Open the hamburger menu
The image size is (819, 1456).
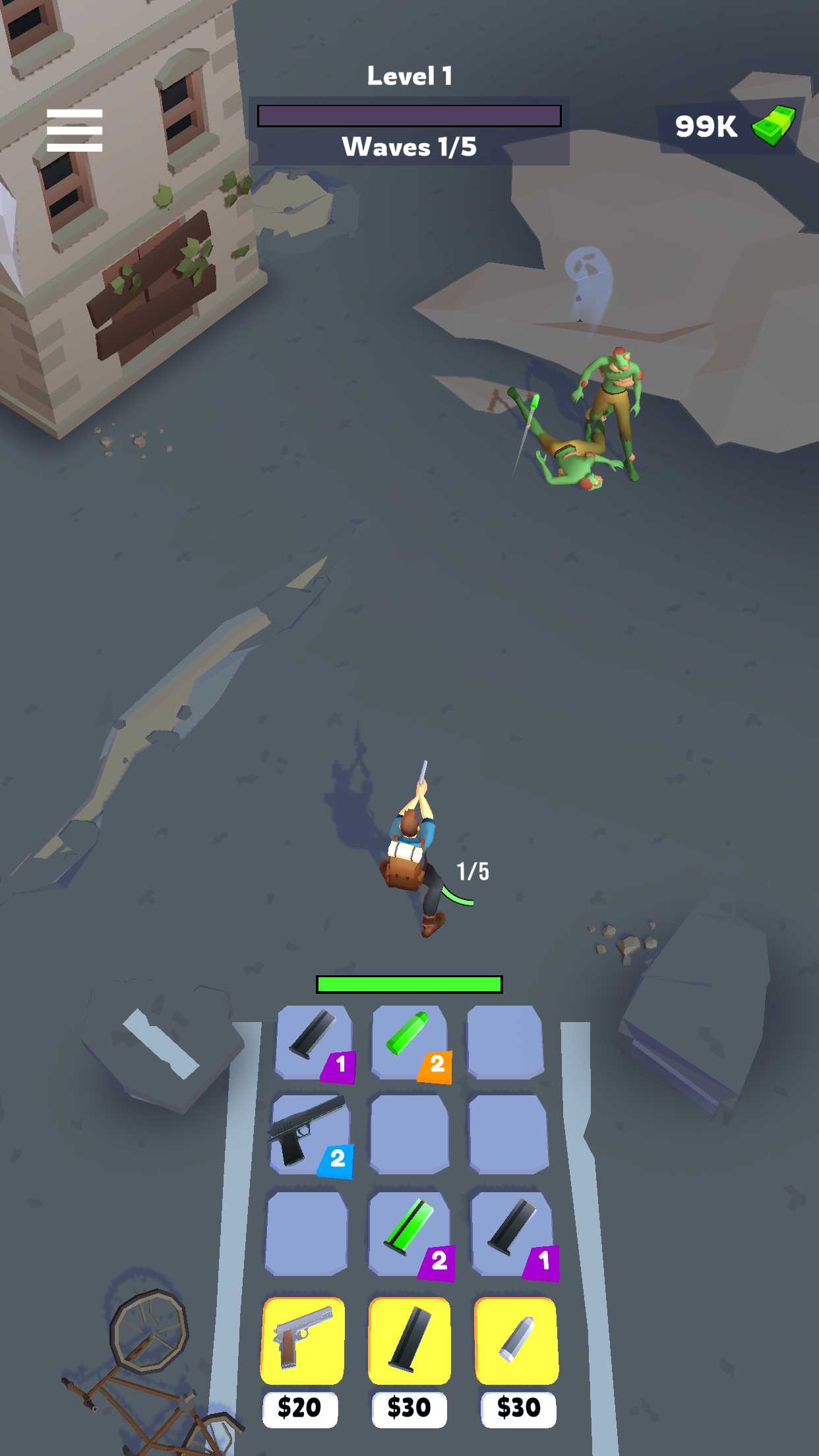(75, 130)
